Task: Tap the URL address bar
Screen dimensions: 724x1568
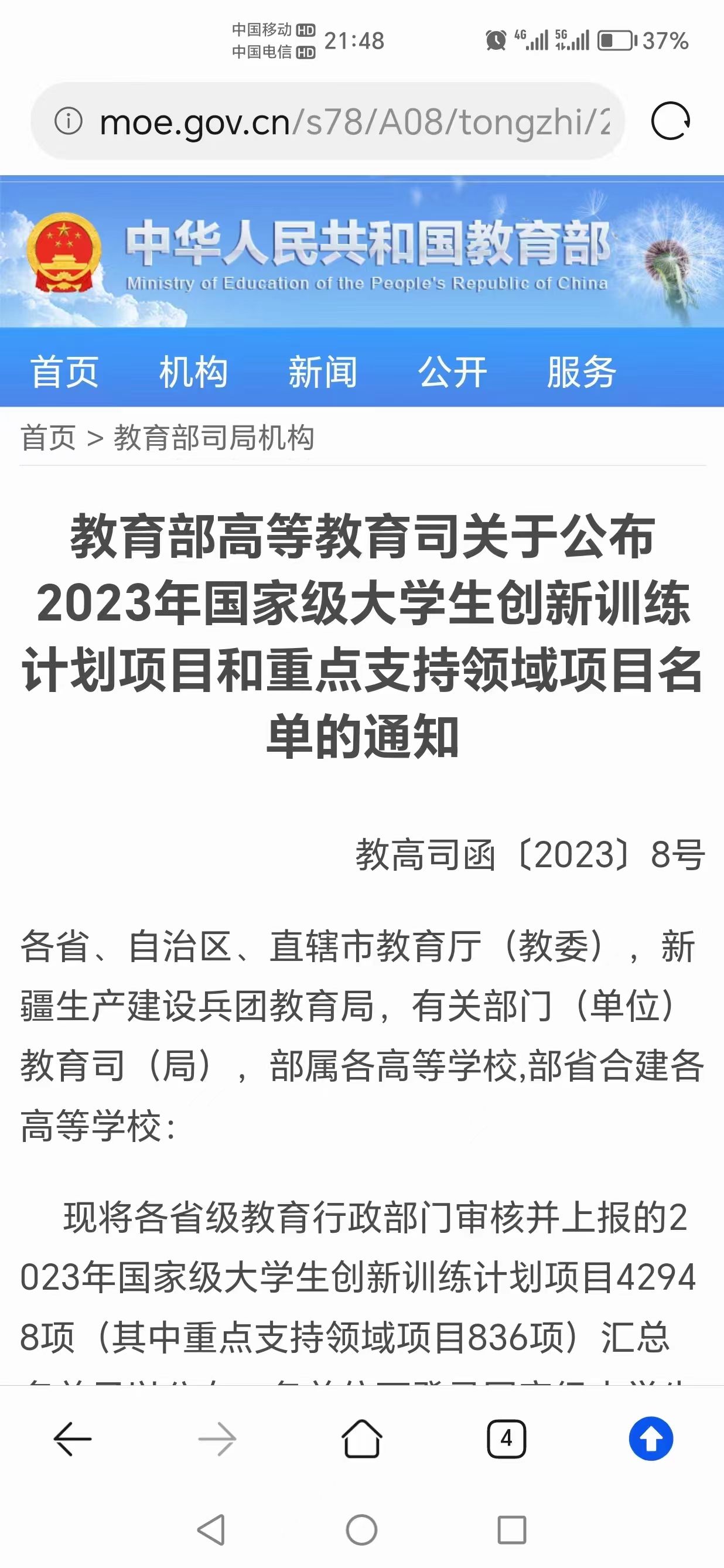Action: click(353, 122)
